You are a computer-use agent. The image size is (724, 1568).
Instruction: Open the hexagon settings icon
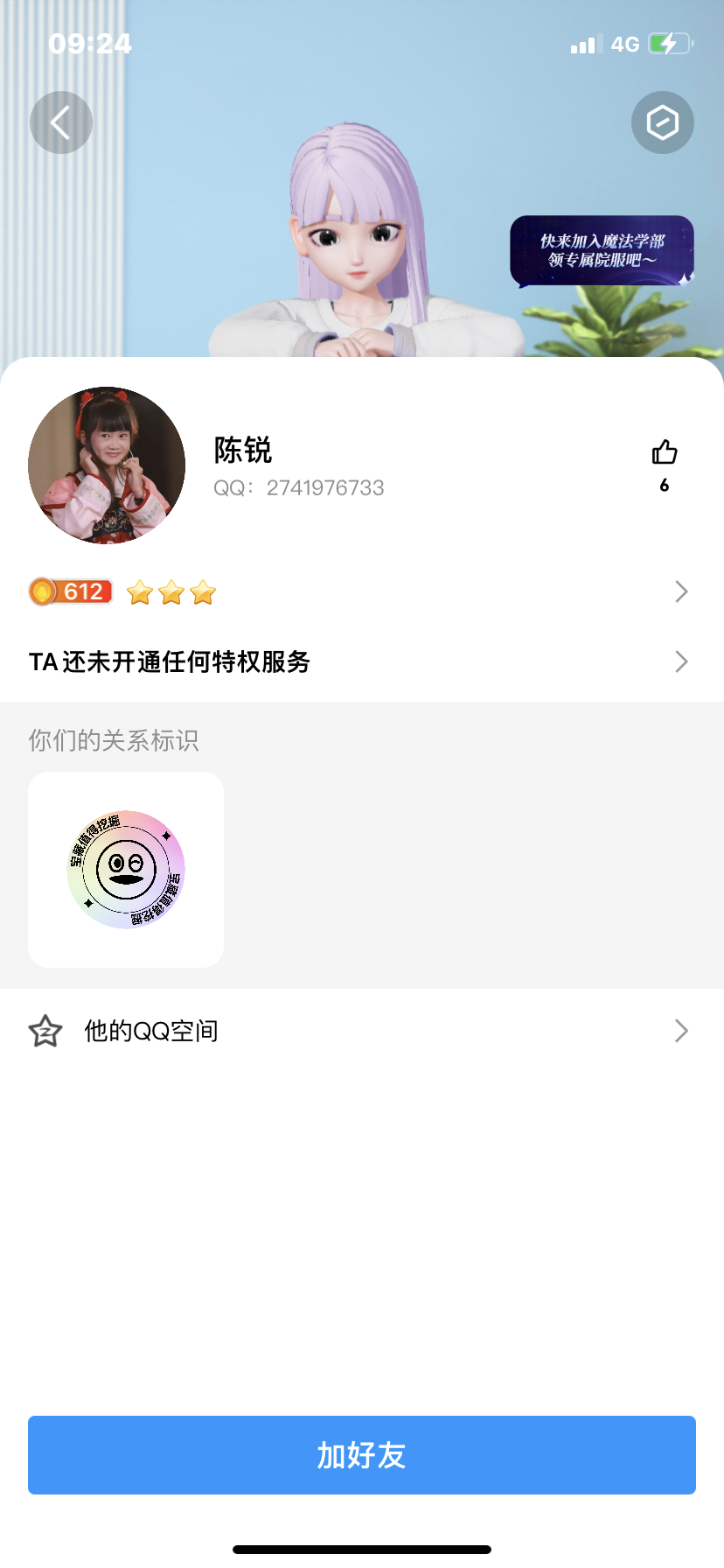(662, 122)
